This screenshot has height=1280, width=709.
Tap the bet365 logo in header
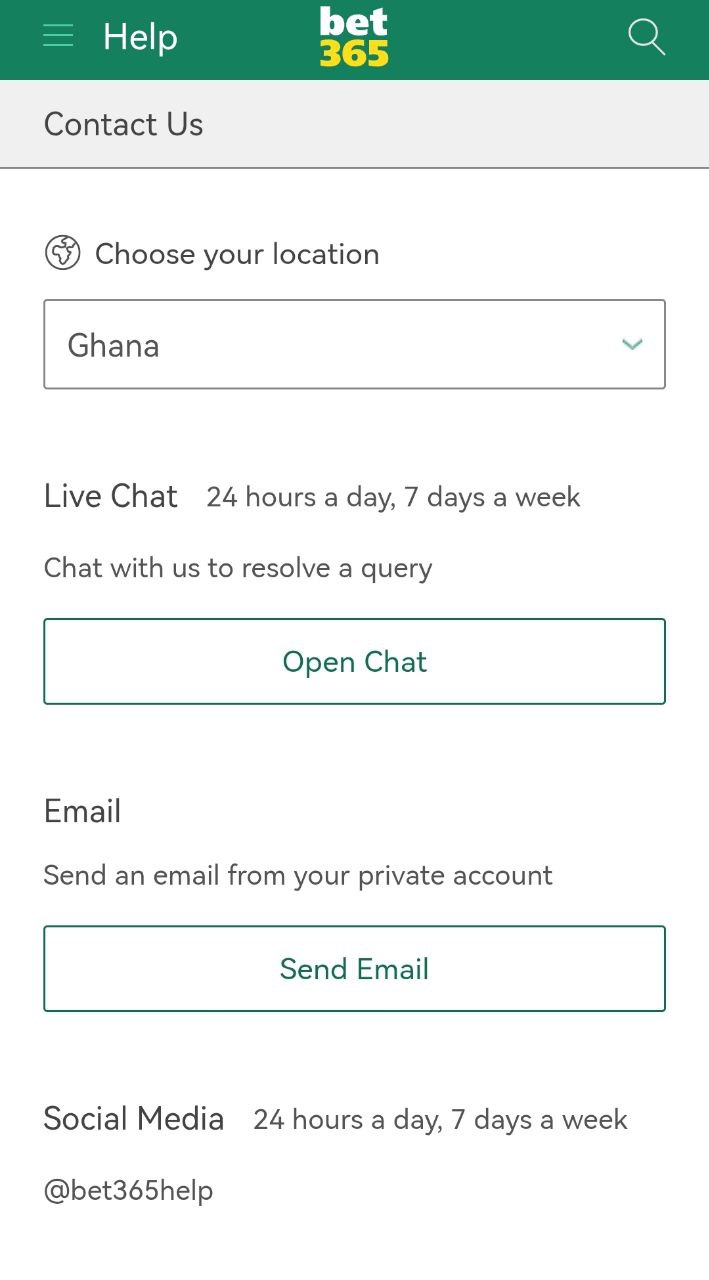pyautogui.click(x=354, y=37)
